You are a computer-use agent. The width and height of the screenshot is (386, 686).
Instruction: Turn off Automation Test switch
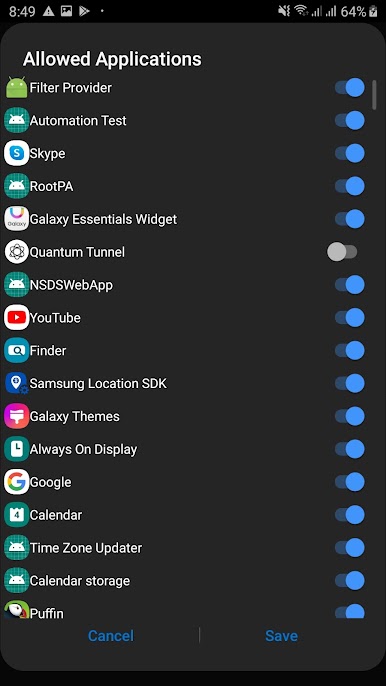(350, 120)
